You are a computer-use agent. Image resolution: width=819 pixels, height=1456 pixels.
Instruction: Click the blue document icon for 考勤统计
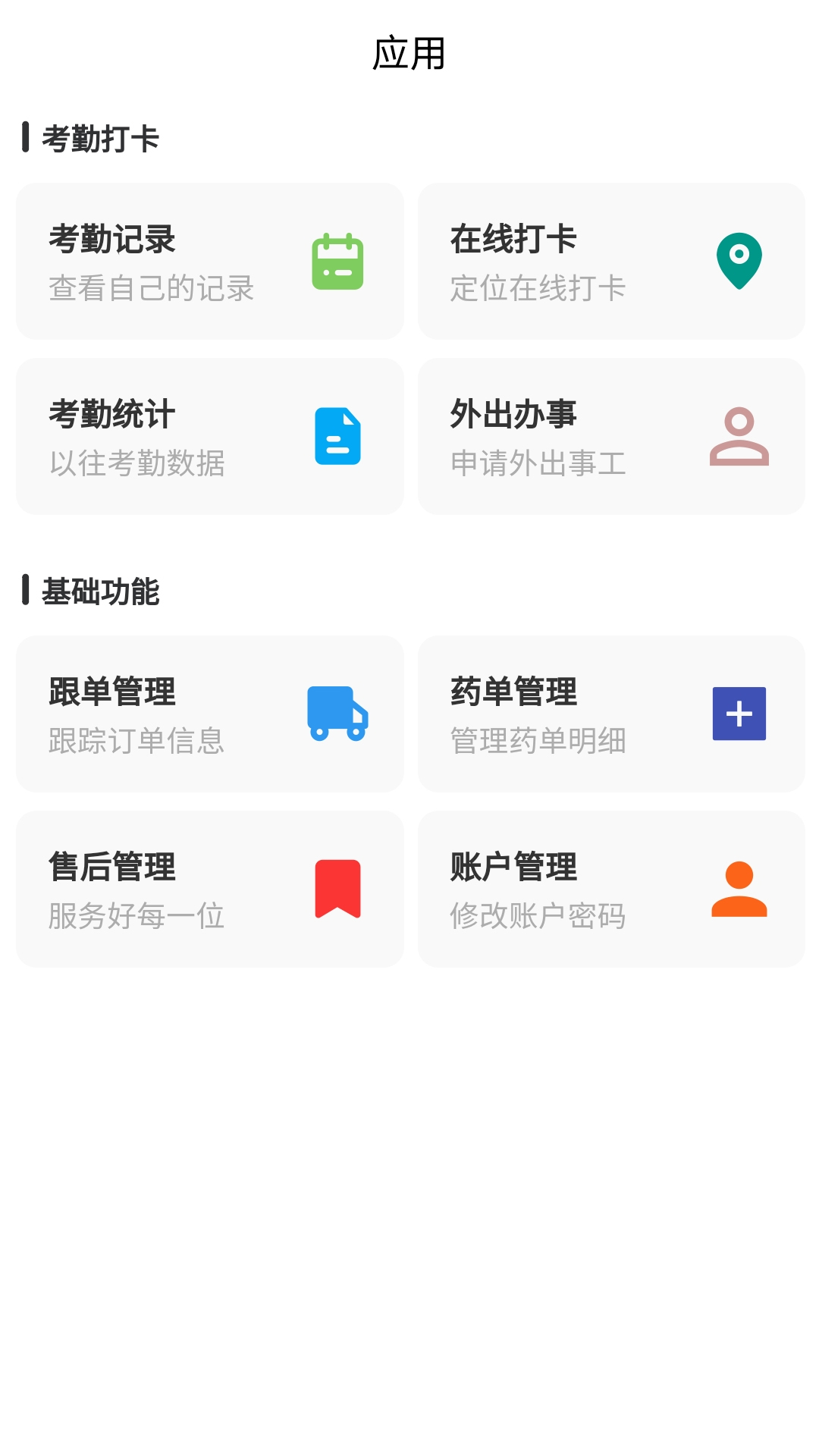pyautogui.click(x=338, y=435)
